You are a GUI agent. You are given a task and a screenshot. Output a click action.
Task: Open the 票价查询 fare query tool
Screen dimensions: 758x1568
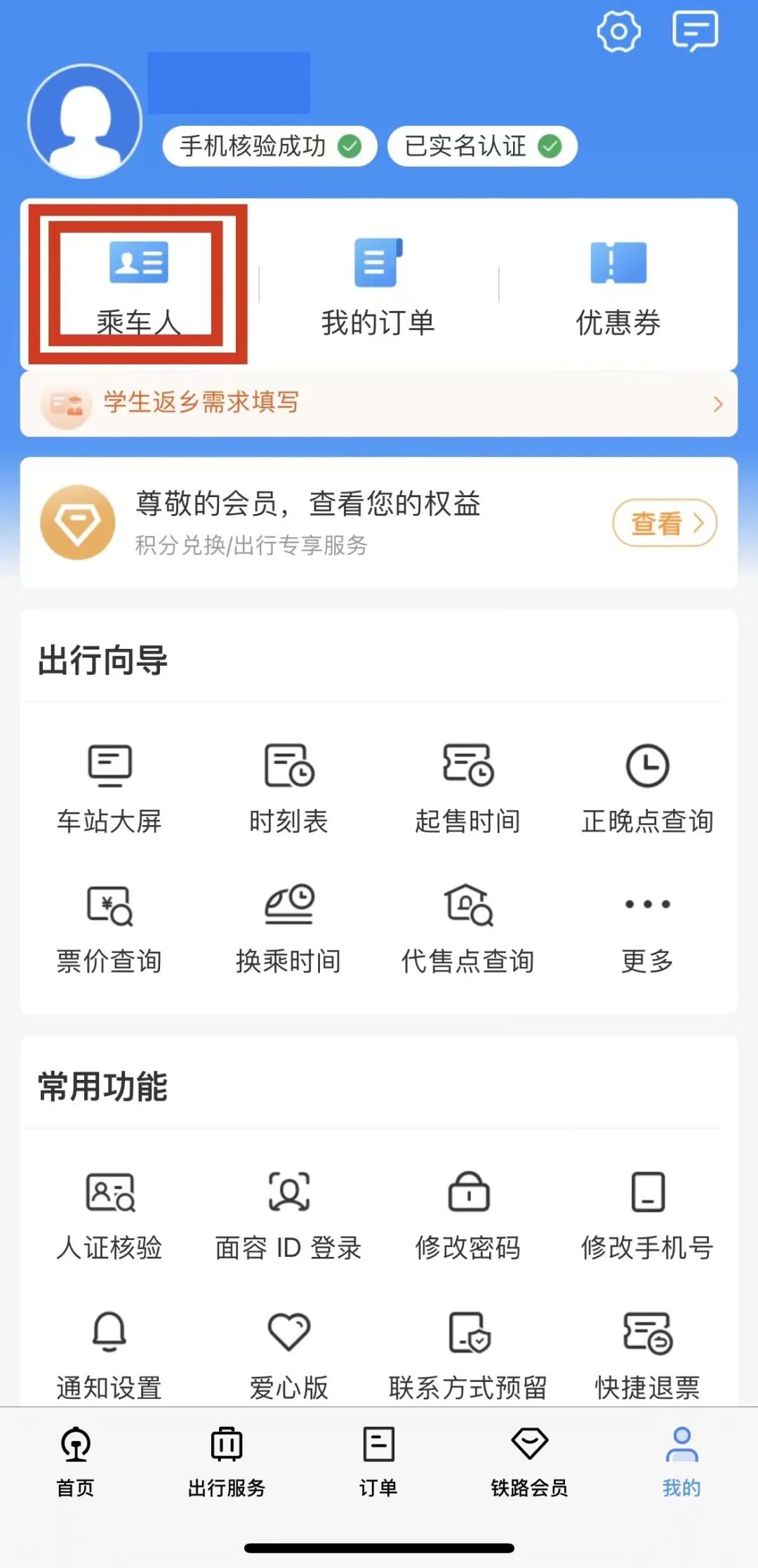point(109,927)
